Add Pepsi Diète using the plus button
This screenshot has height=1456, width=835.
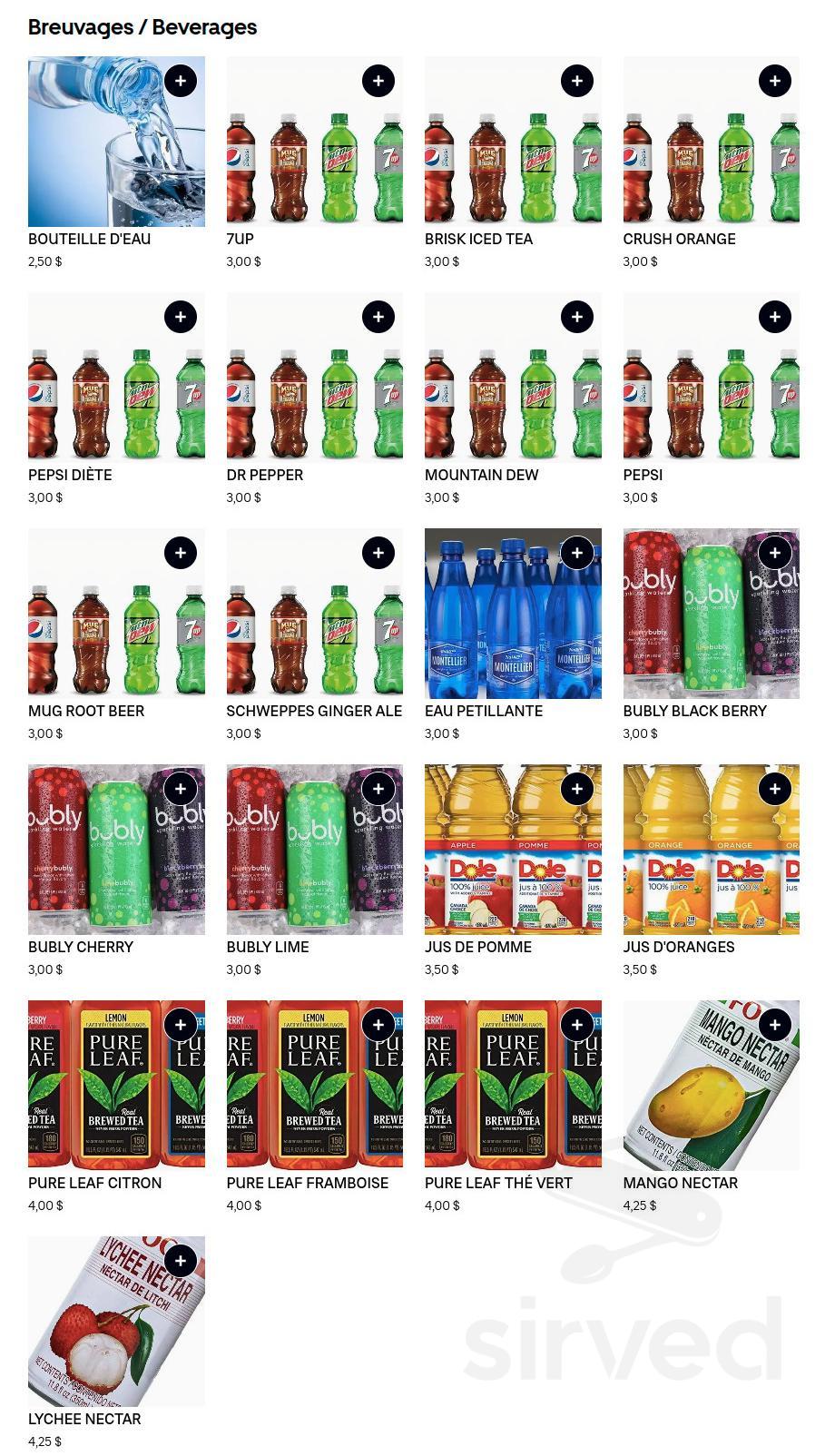181,317
